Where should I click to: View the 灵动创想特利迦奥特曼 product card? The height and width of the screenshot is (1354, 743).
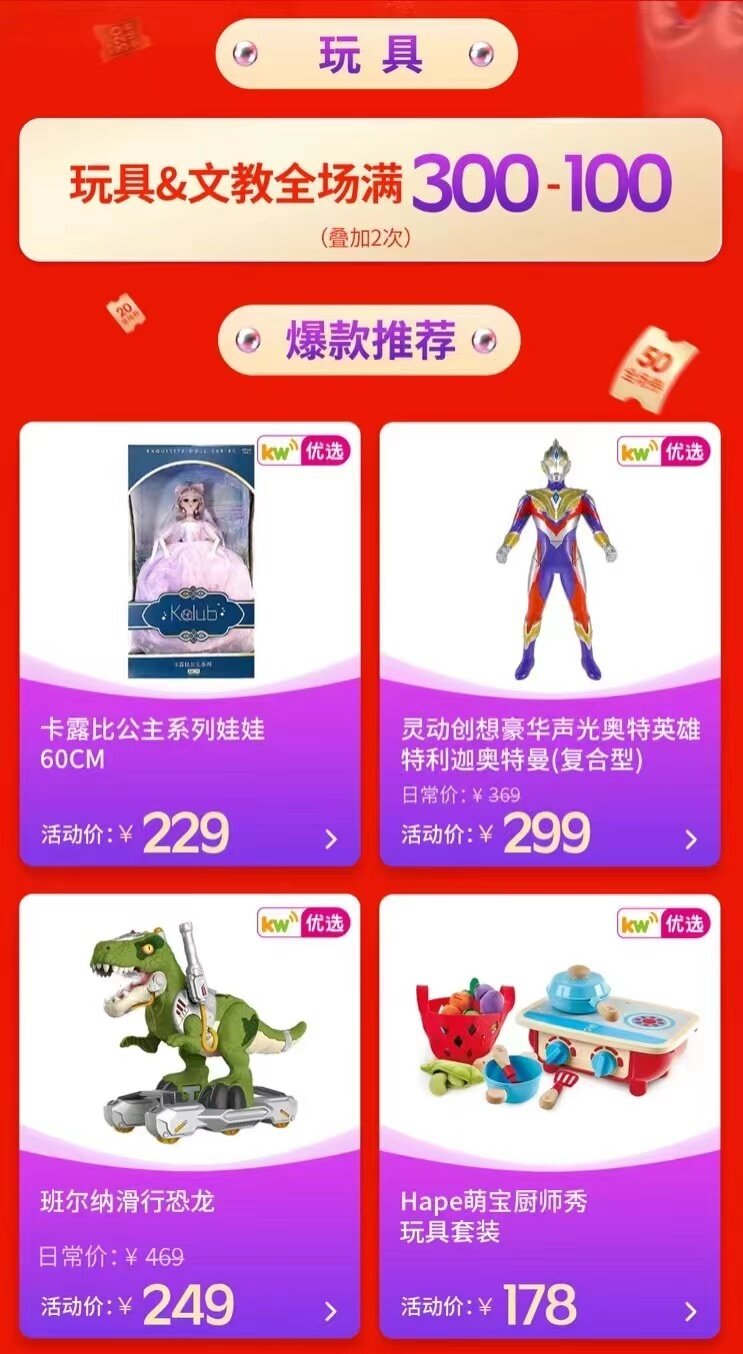point(550,644)
